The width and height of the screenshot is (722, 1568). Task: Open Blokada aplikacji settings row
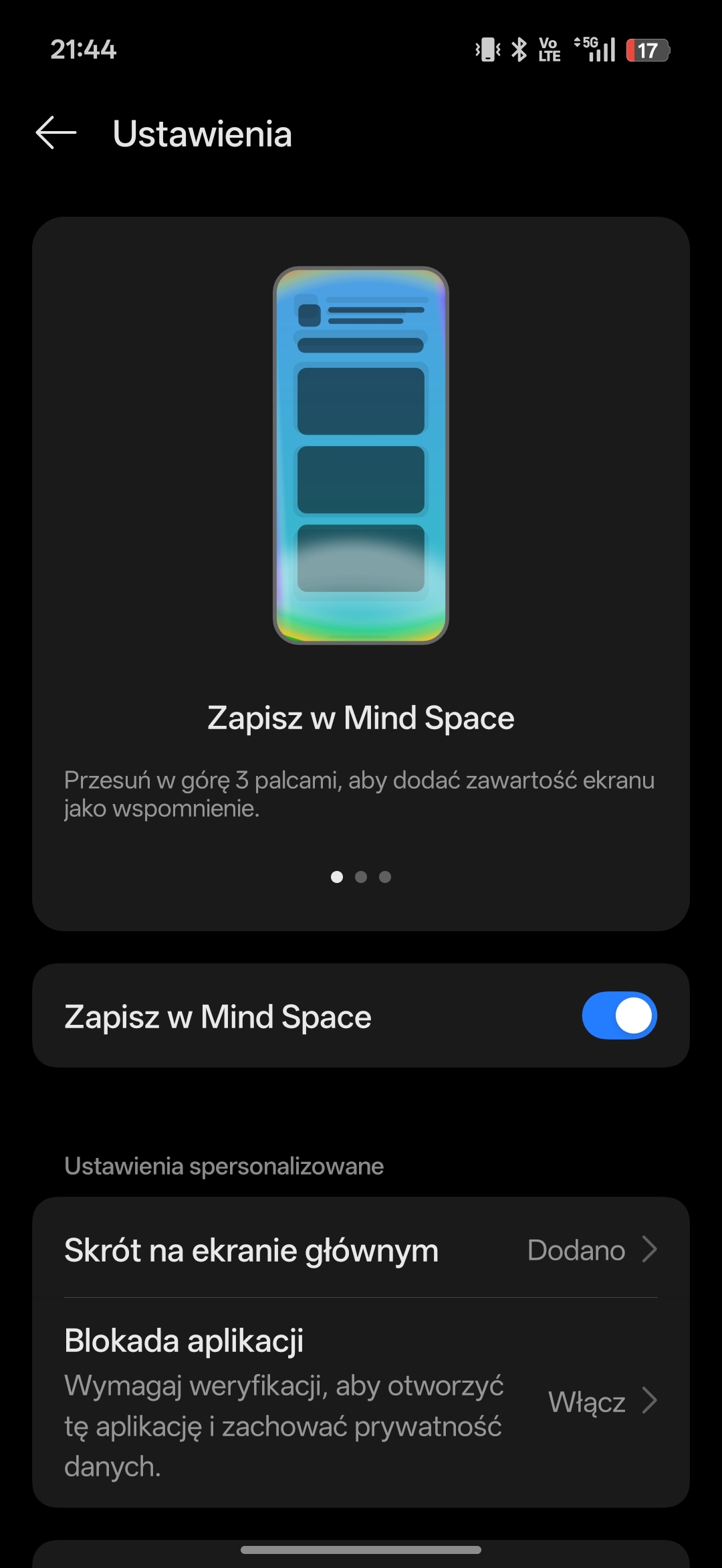[x=361, y=1402]
